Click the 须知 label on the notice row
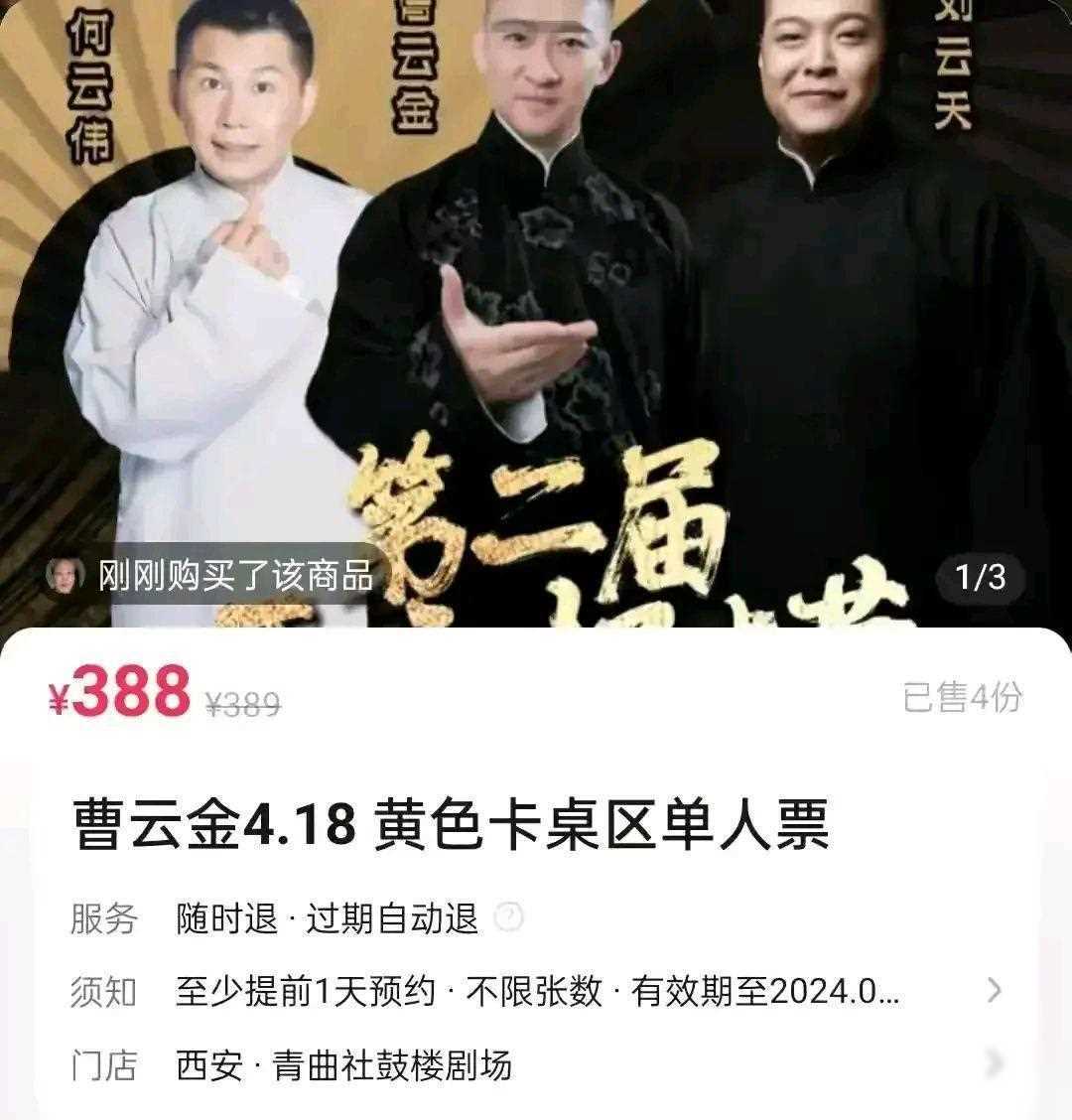 pos(103,986)
